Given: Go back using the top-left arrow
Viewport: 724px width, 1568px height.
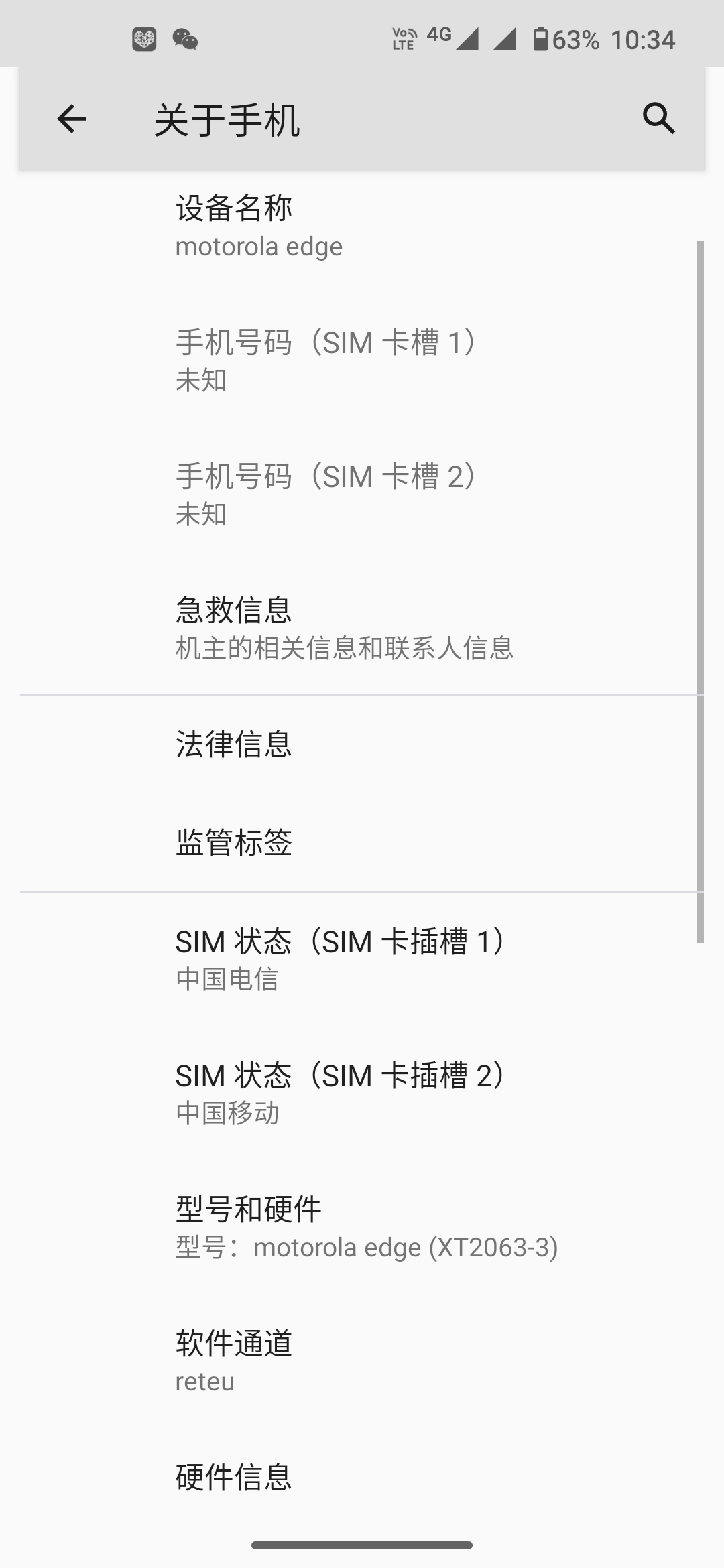Looking at the screenshot, I should pos(72,119).
